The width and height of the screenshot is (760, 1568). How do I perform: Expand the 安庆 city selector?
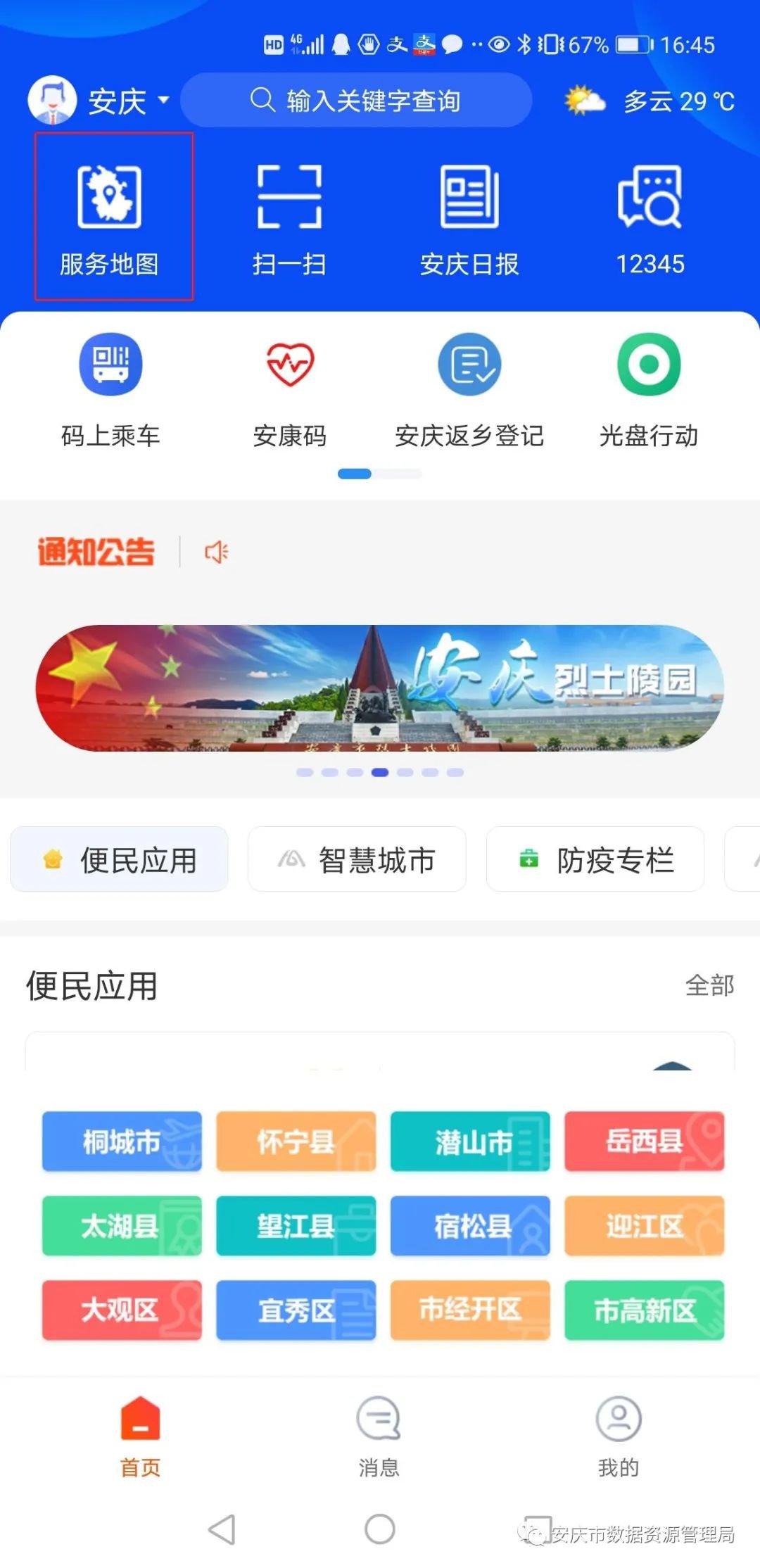(x=128, y=101)
